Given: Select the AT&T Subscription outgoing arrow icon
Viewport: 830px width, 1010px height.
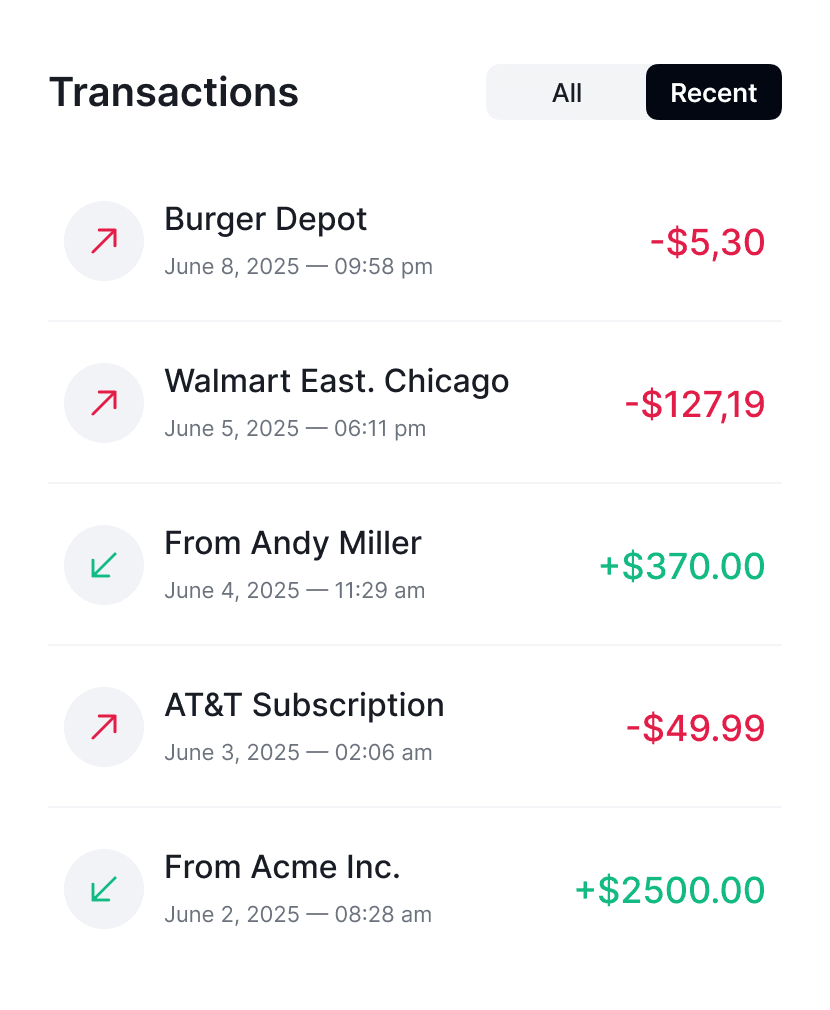Looking at the screenshot, I should pyautogui.click(x=103, y=727).
